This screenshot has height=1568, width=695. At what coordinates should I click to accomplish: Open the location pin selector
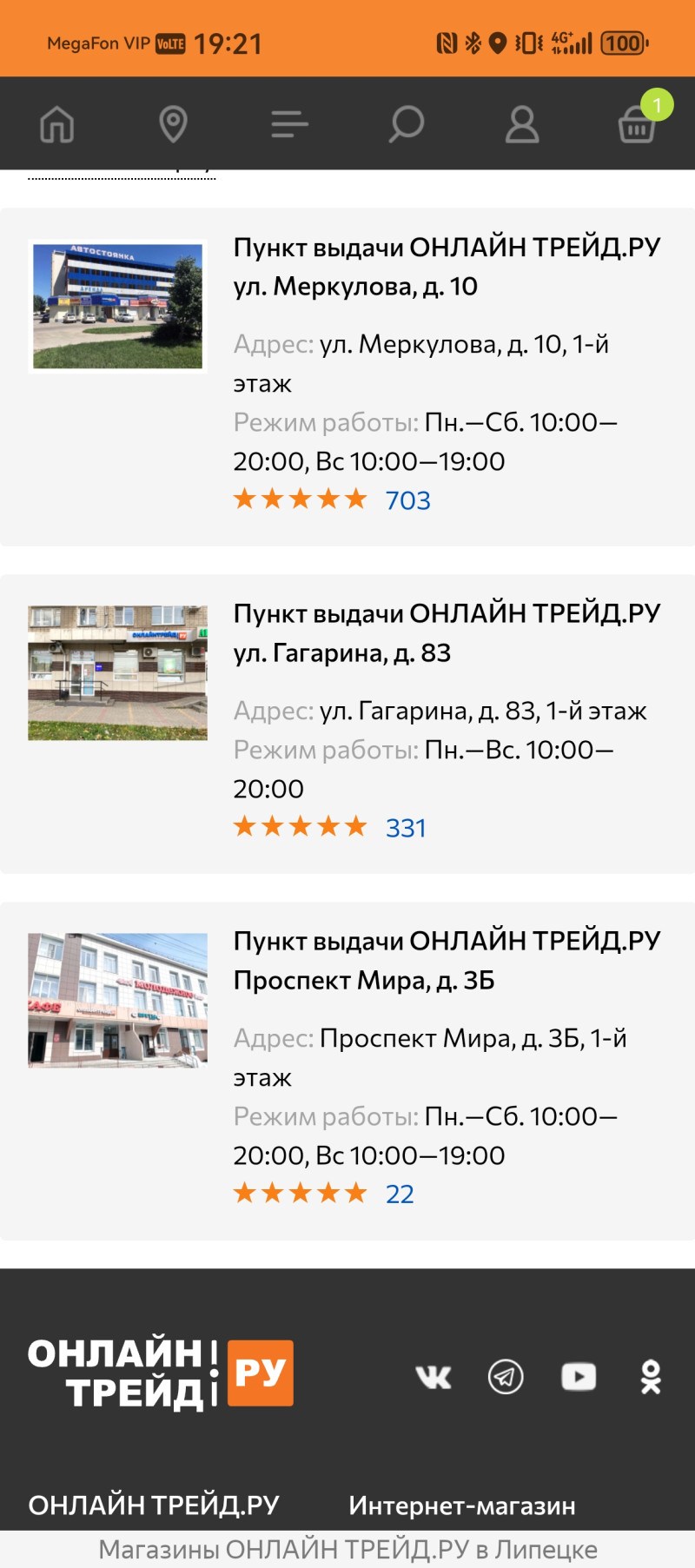coord(174,124)
